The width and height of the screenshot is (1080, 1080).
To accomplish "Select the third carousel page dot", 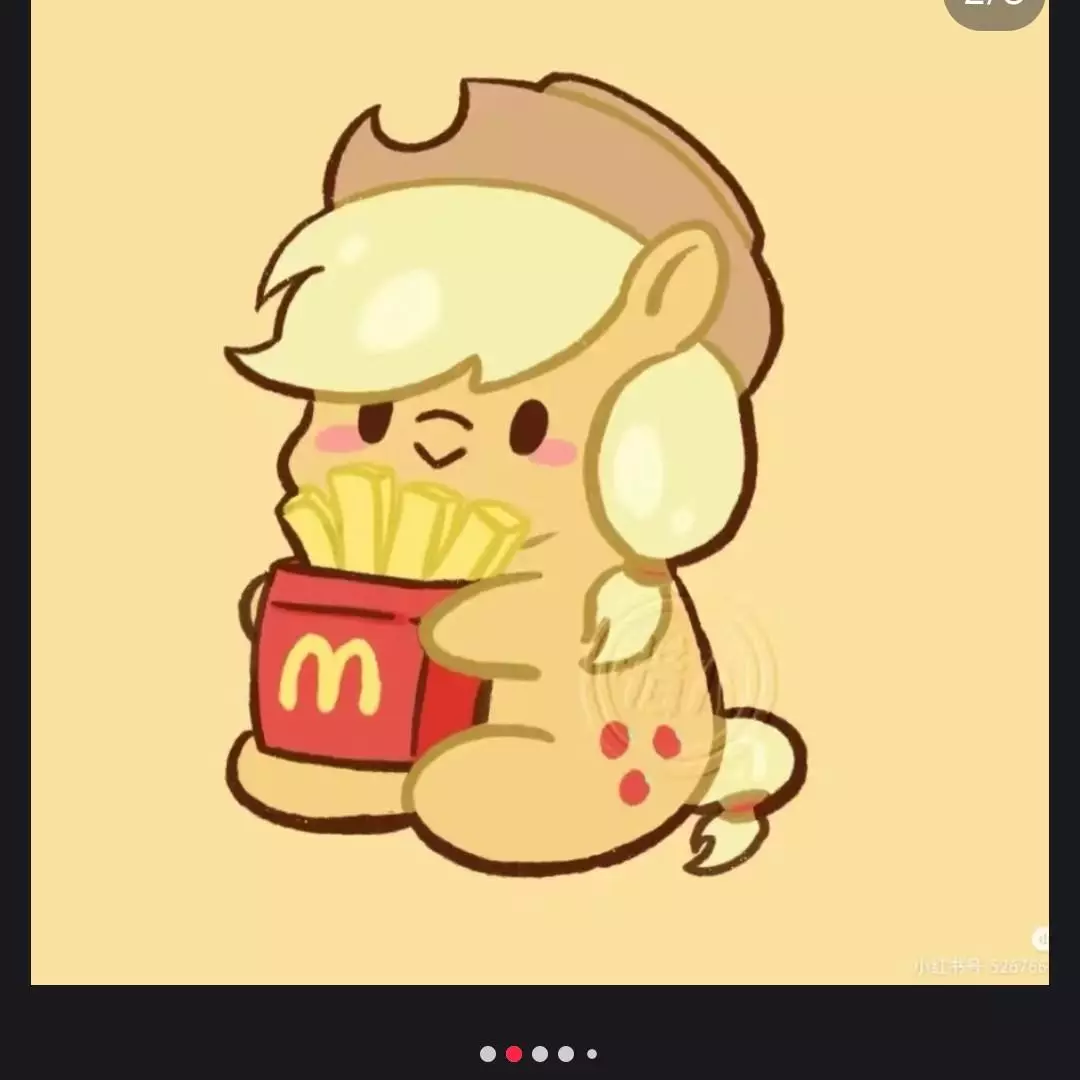I will coord(540,1054).
